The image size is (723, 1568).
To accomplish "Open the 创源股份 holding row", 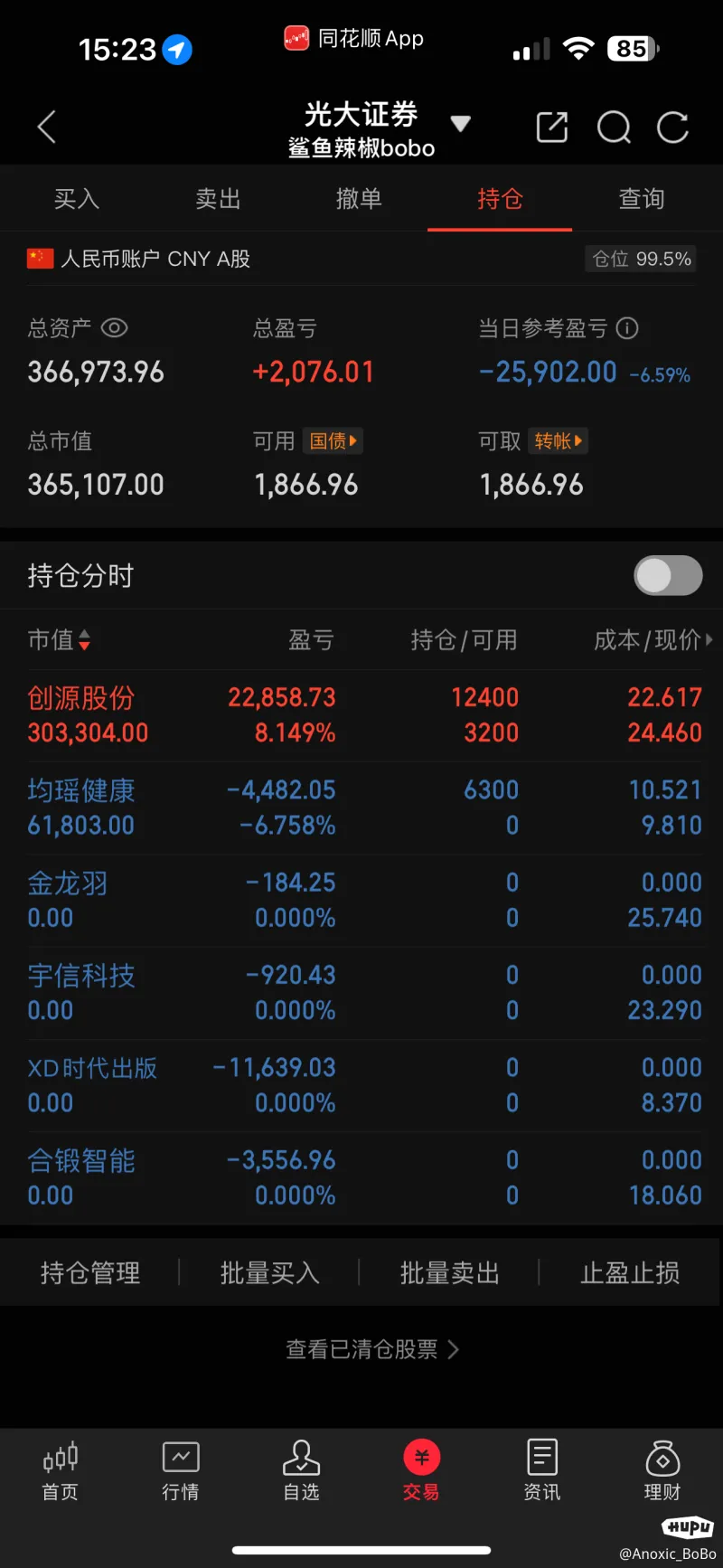I will pyautogui.click(x=361, y=715).
